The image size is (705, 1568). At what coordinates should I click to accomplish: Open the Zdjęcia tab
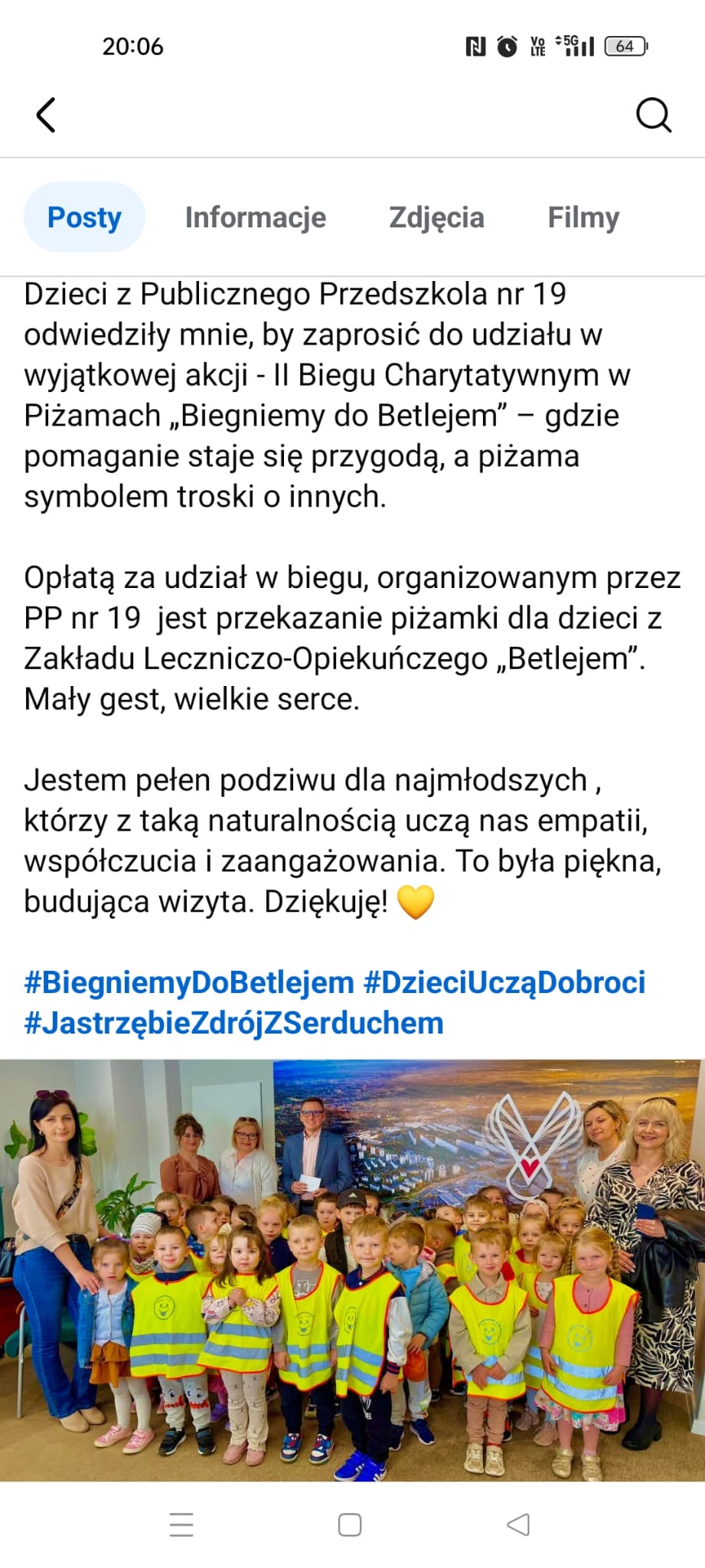pos(437,217)
